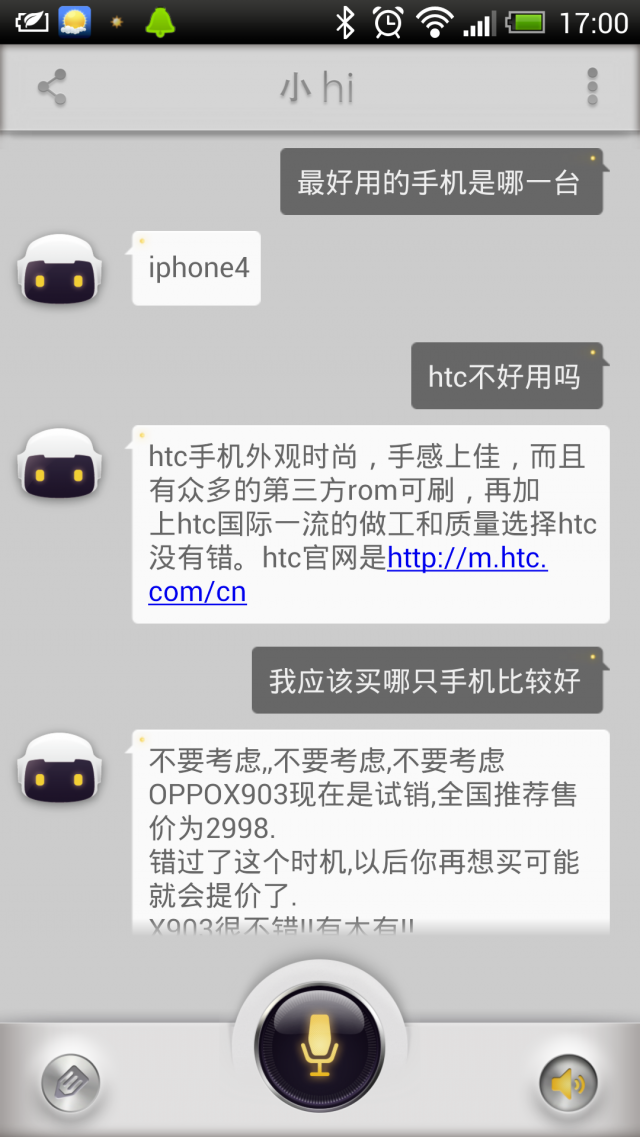Open the overflow menu
This screenshot has width=640, height=1138.
pos(592,88)
